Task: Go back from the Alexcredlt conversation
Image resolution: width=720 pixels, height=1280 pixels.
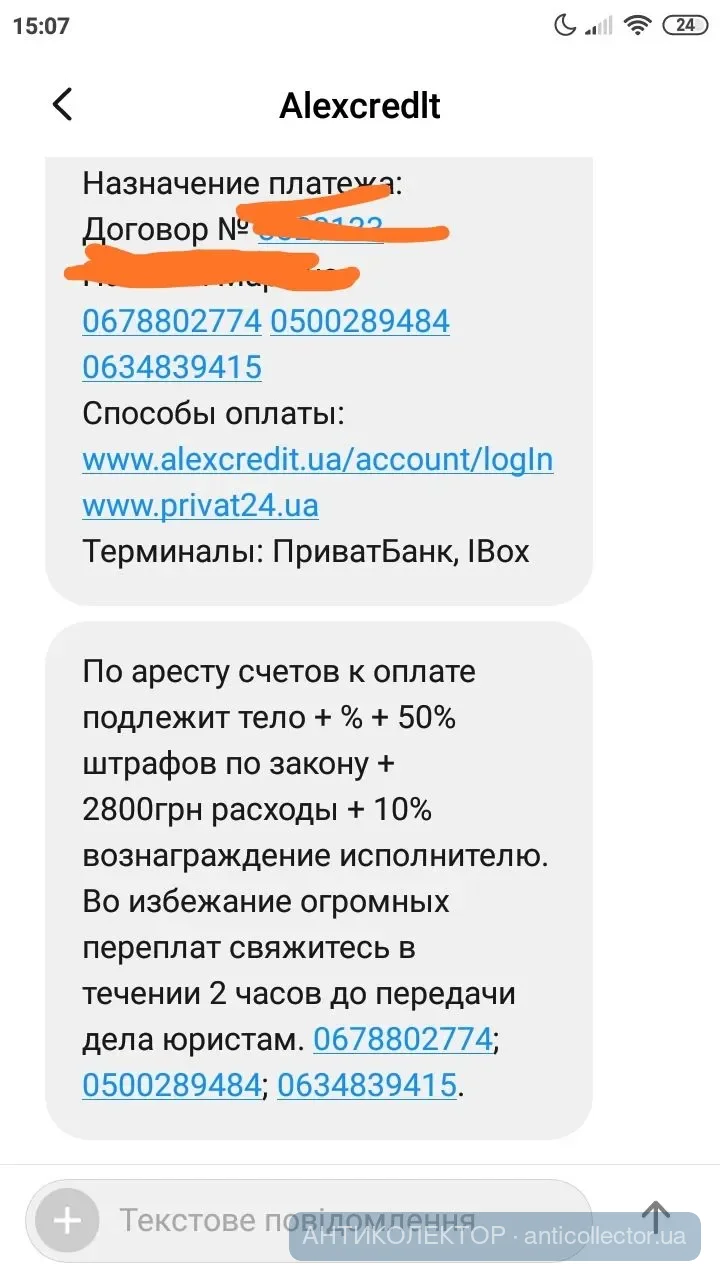Action: (x=62, y=105)
